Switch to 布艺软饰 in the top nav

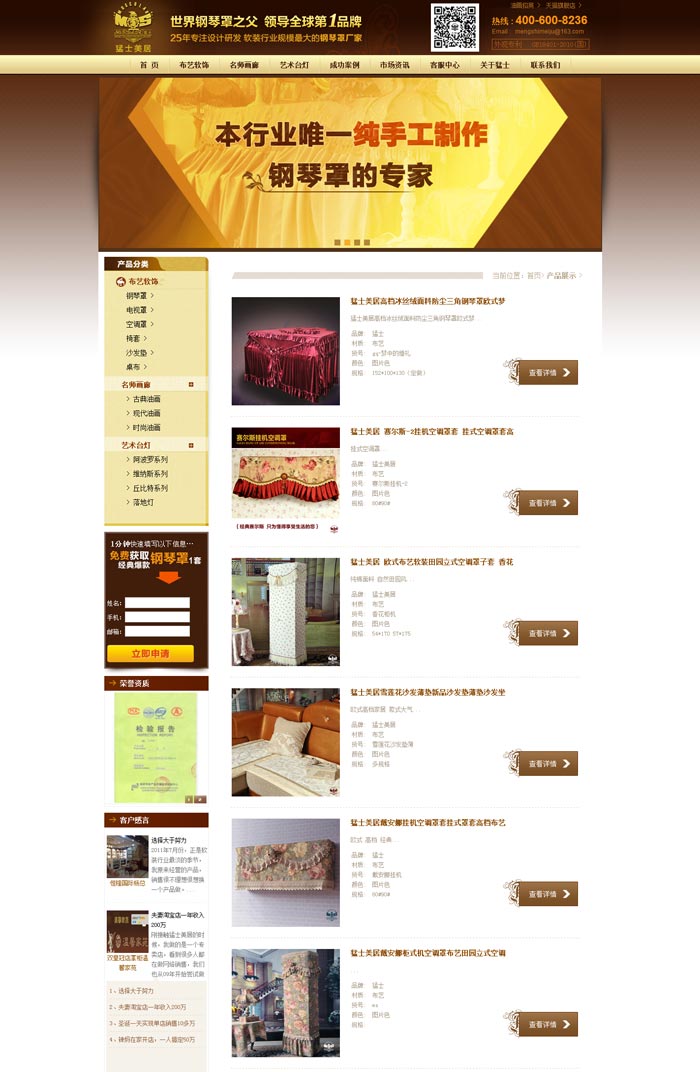coord(194,65)
